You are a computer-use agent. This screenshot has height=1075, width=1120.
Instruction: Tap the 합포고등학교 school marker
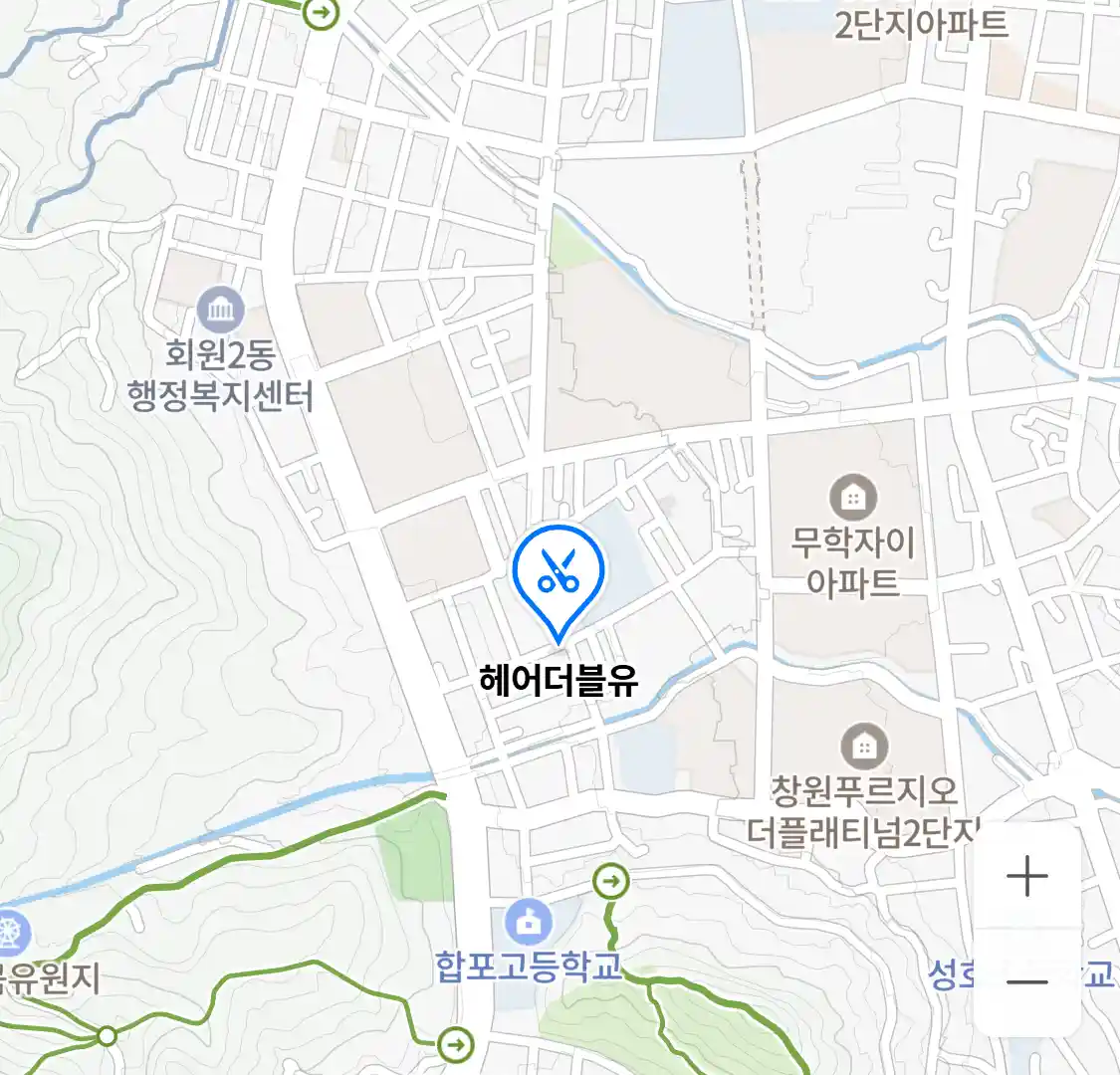click(529, 923)
